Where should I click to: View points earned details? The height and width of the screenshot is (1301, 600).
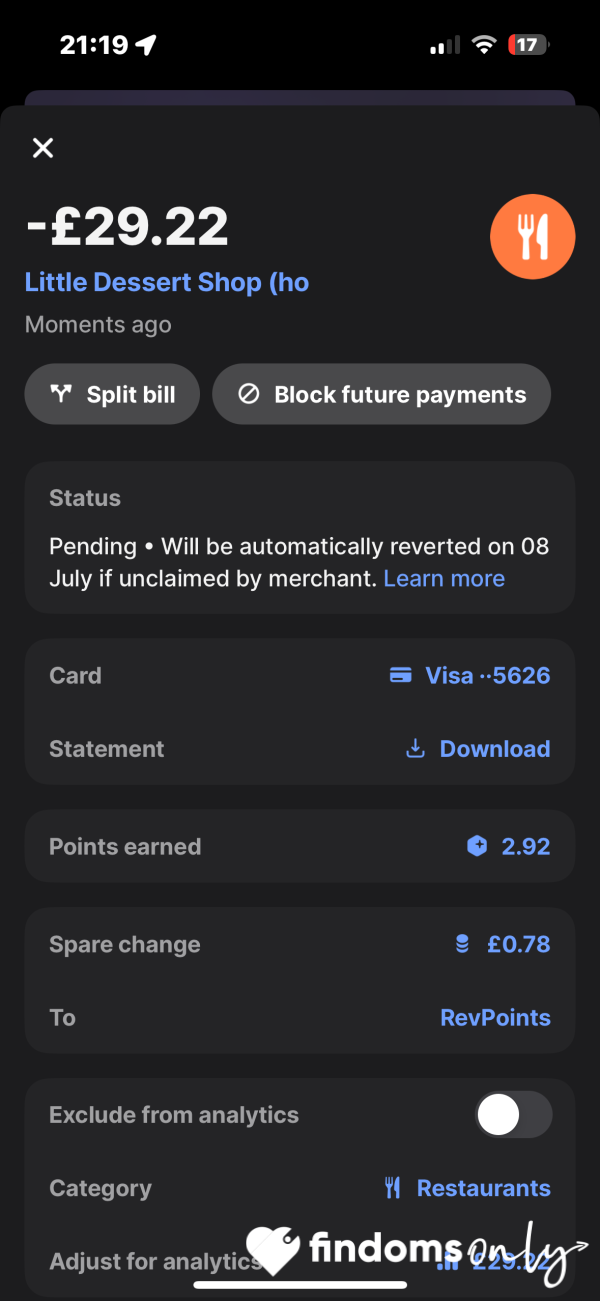click(300, 846)
